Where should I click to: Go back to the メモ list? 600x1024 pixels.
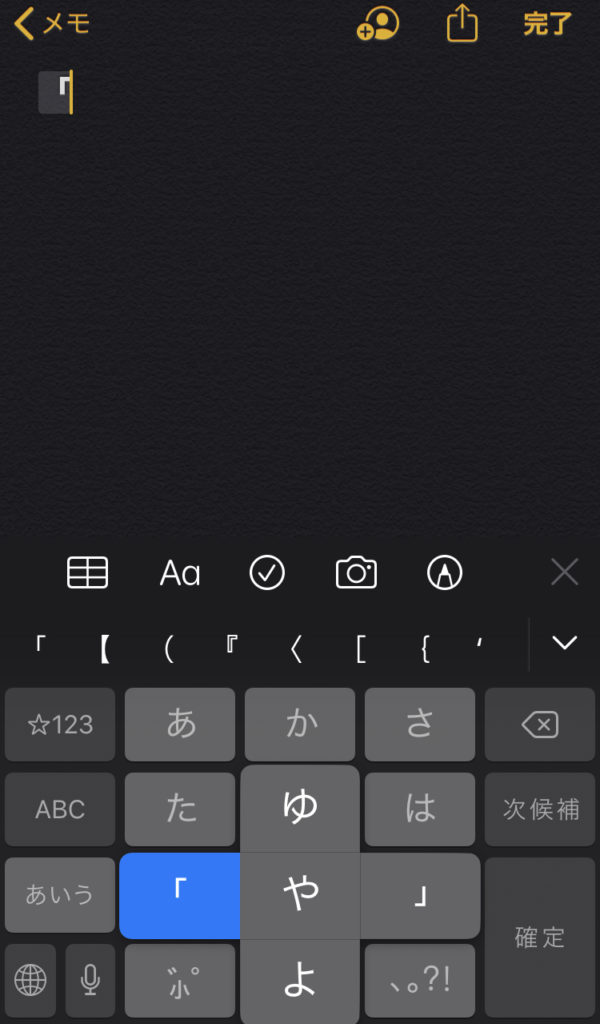click(52, 24)
